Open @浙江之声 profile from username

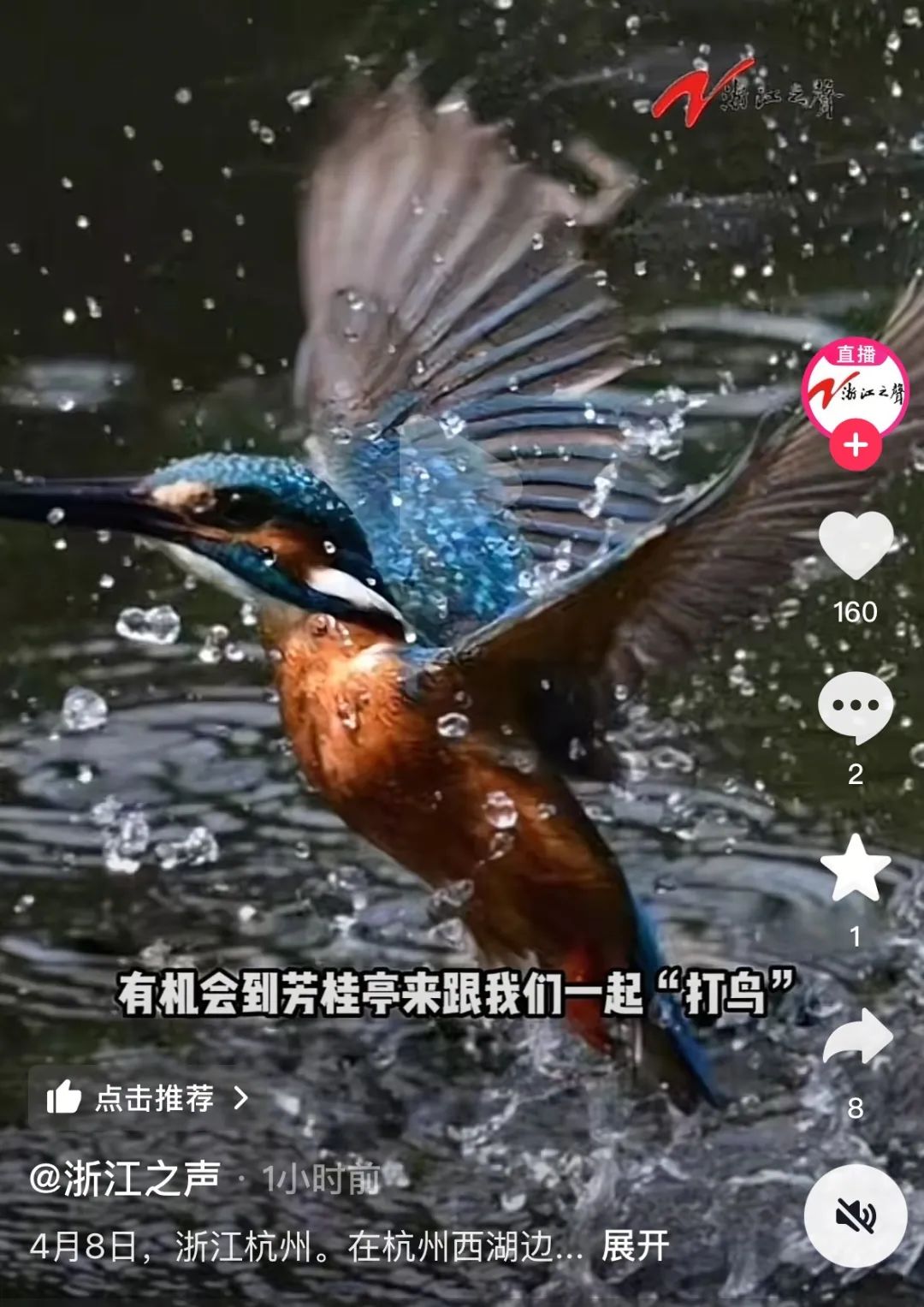[125, 1179]
